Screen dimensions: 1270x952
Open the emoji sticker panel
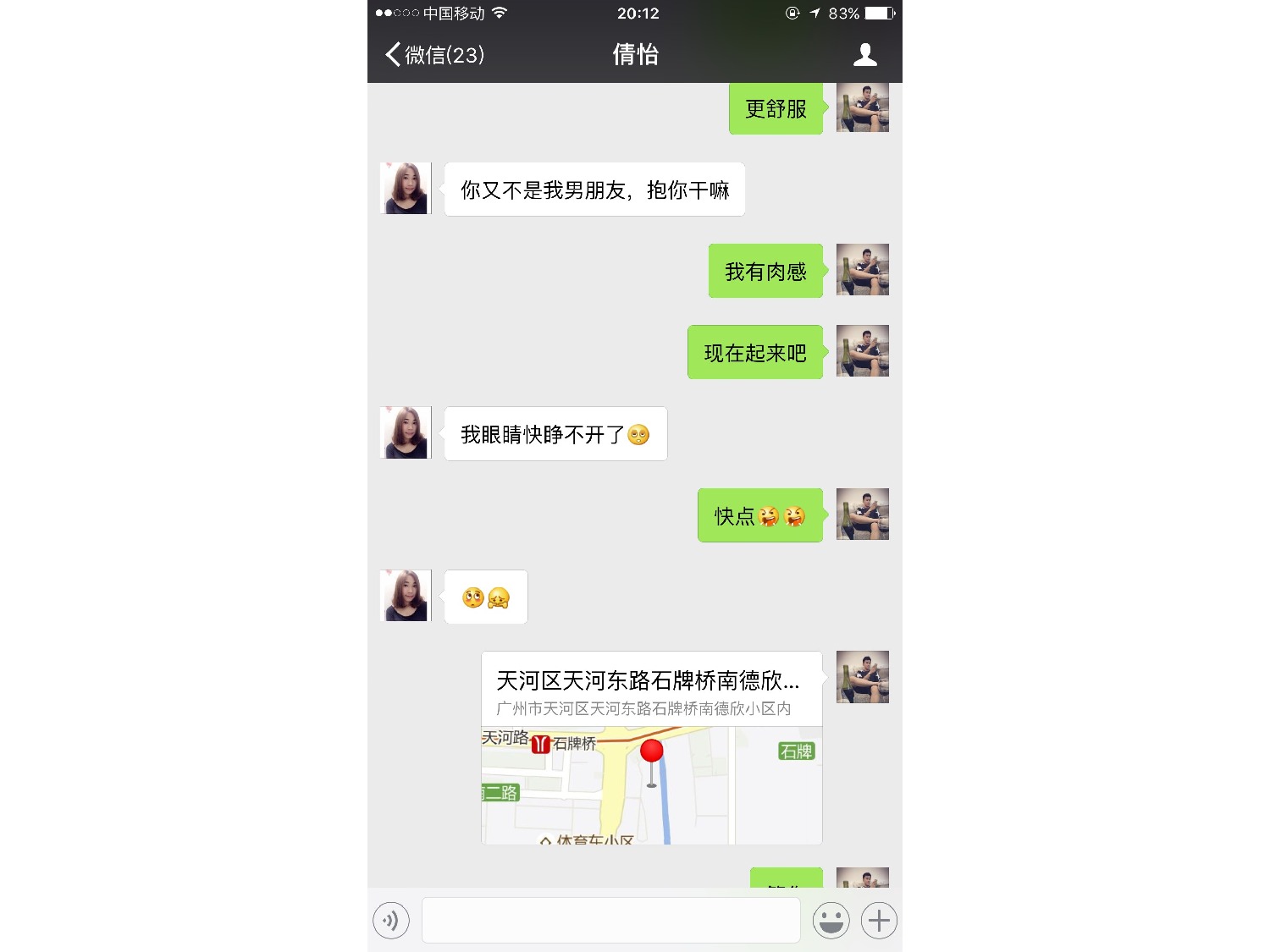[x=831, y=920]
